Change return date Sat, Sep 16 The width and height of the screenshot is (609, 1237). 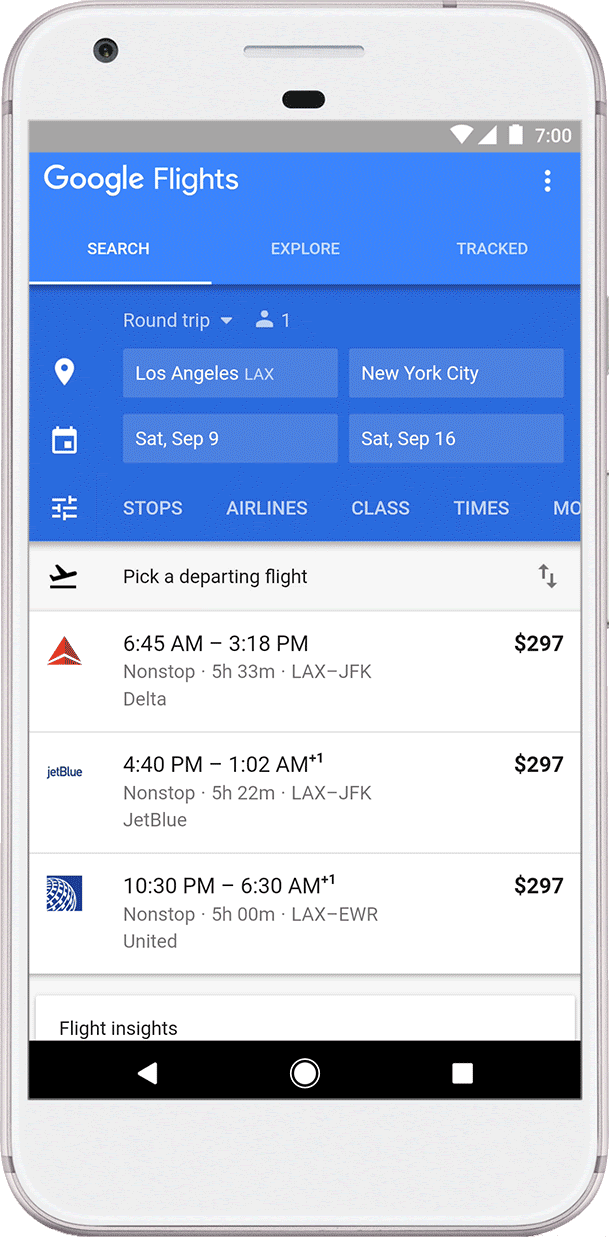[x=456, y=439]
